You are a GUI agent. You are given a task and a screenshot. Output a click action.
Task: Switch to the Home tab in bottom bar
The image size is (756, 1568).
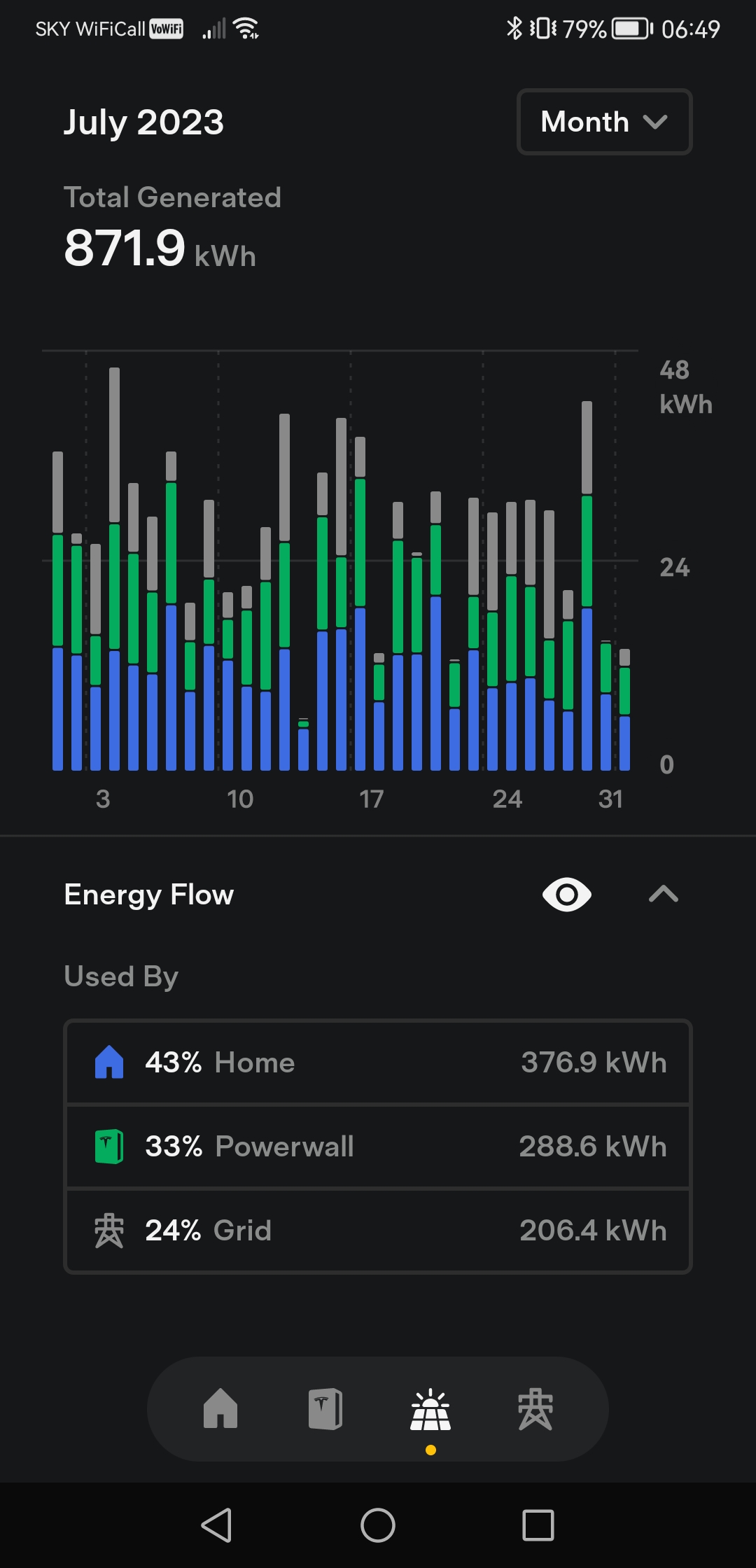click(220, 1408)
